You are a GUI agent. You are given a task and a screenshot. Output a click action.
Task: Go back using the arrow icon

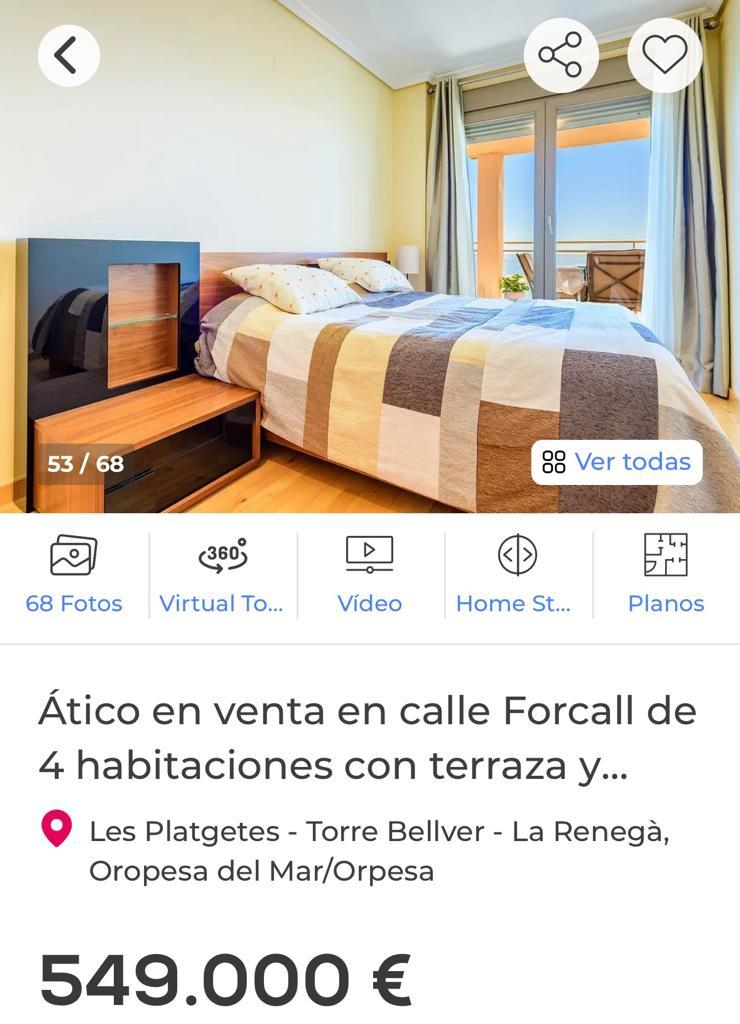click(68, 56)
